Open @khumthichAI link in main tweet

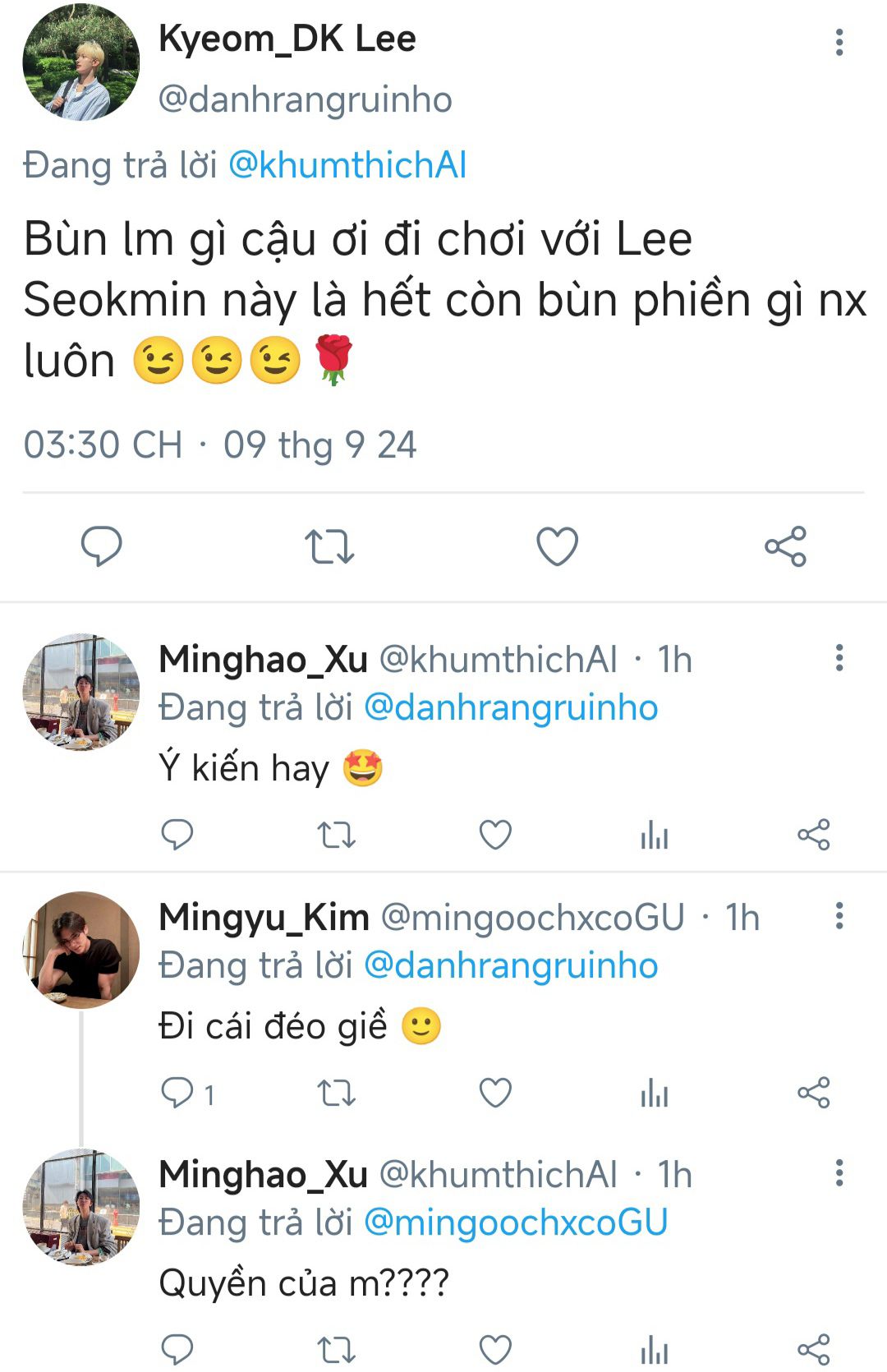347,165
